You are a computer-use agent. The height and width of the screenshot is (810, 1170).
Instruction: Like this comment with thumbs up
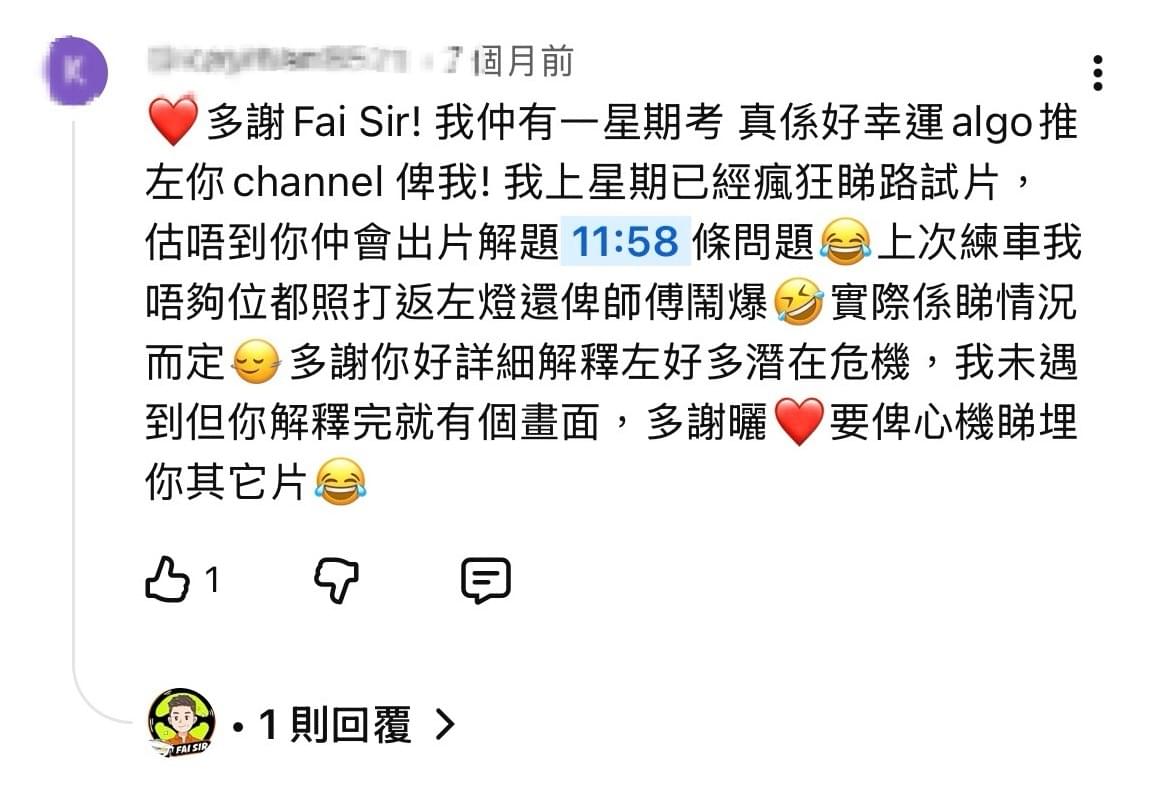coord(166,580)
